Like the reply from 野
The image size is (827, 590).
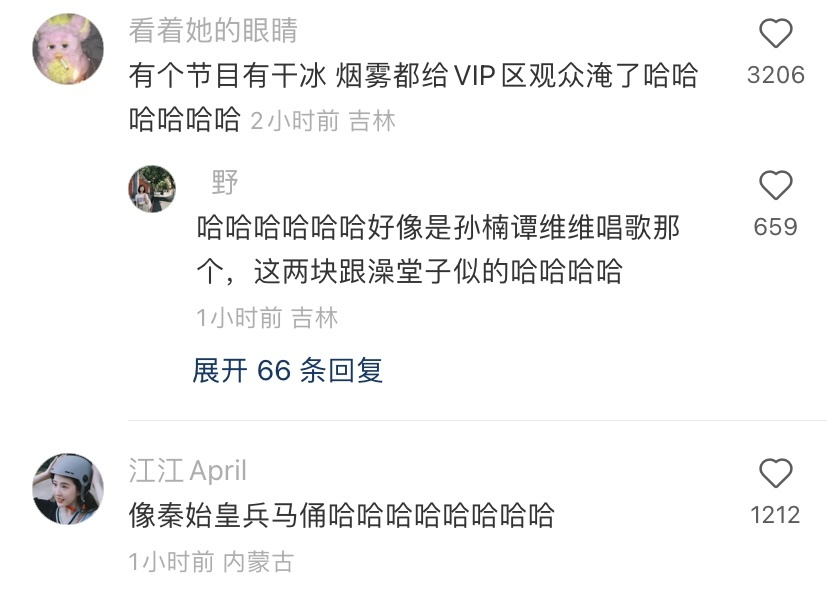tap(775, 185)
